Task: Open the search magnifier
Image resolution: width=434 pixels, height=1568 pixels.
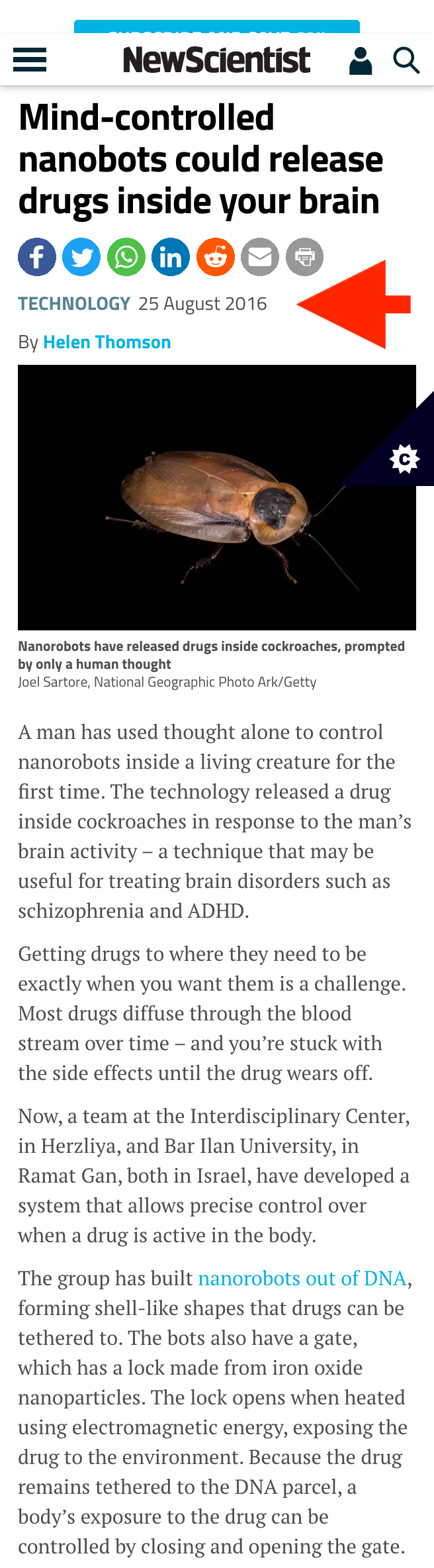Action: [406, 61]
